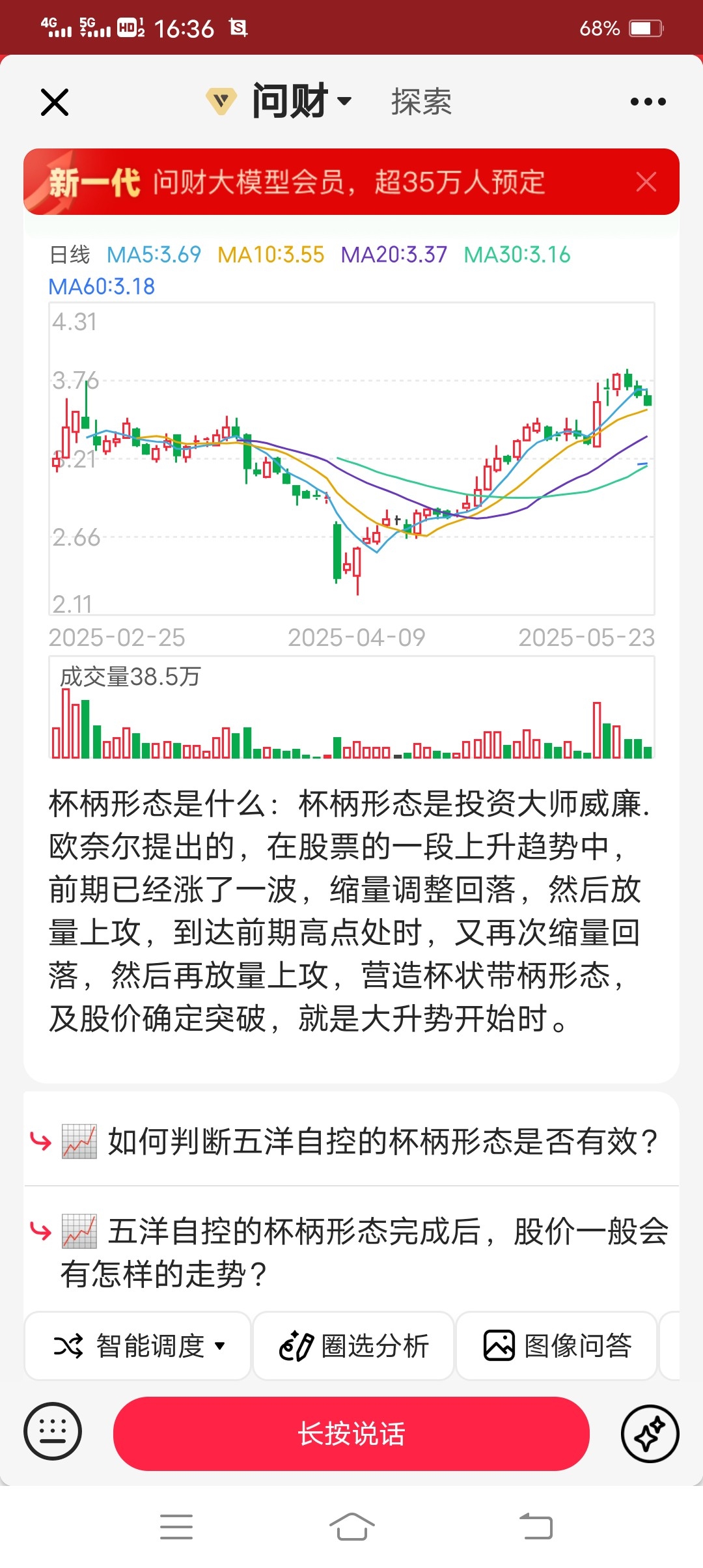This screenshot has height=1568, width=703.
Task: Open the three-dot overflow menu
Action: (648, 102)
